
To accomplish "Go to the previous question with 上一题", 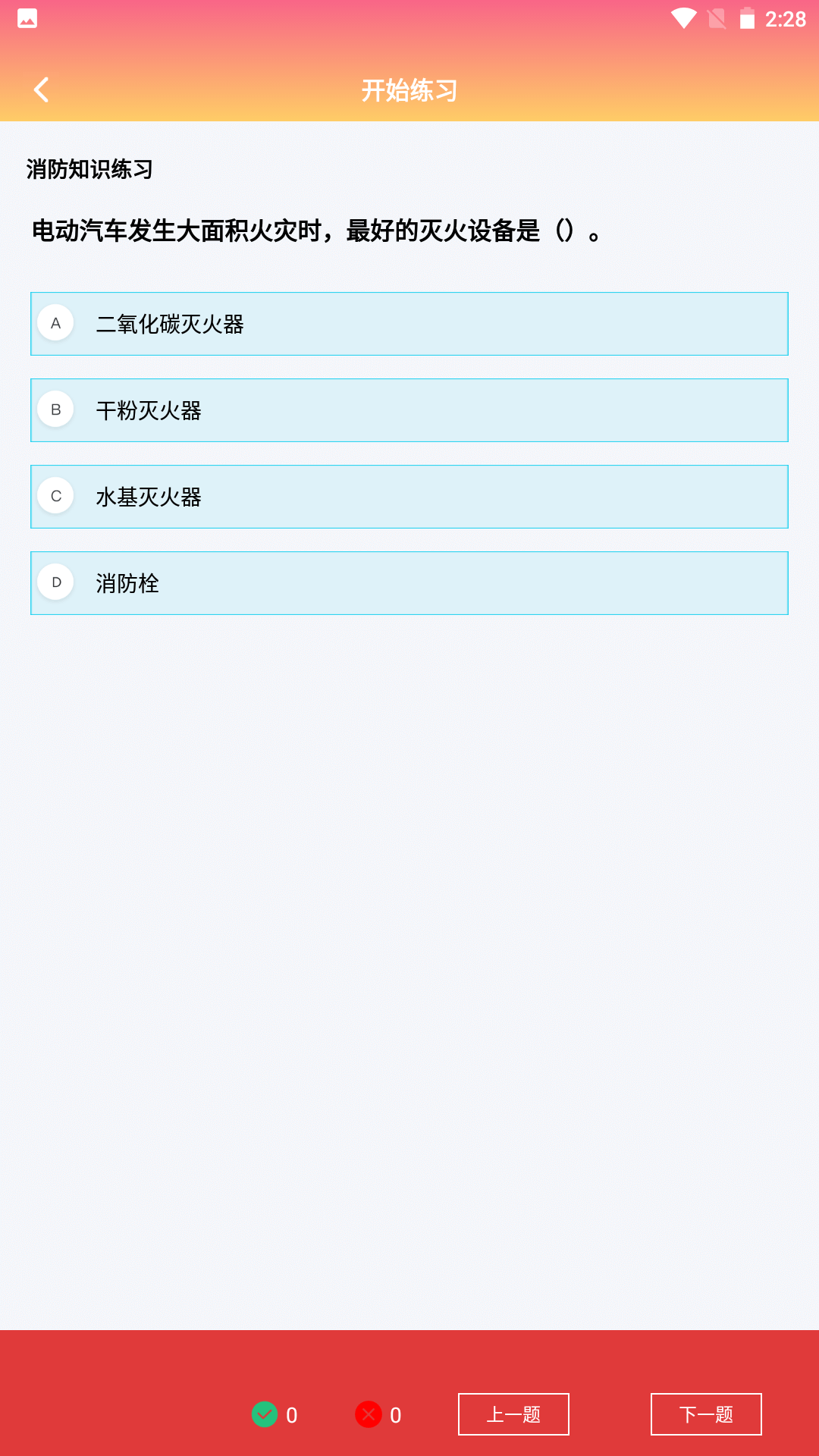I will [515, 1414].
